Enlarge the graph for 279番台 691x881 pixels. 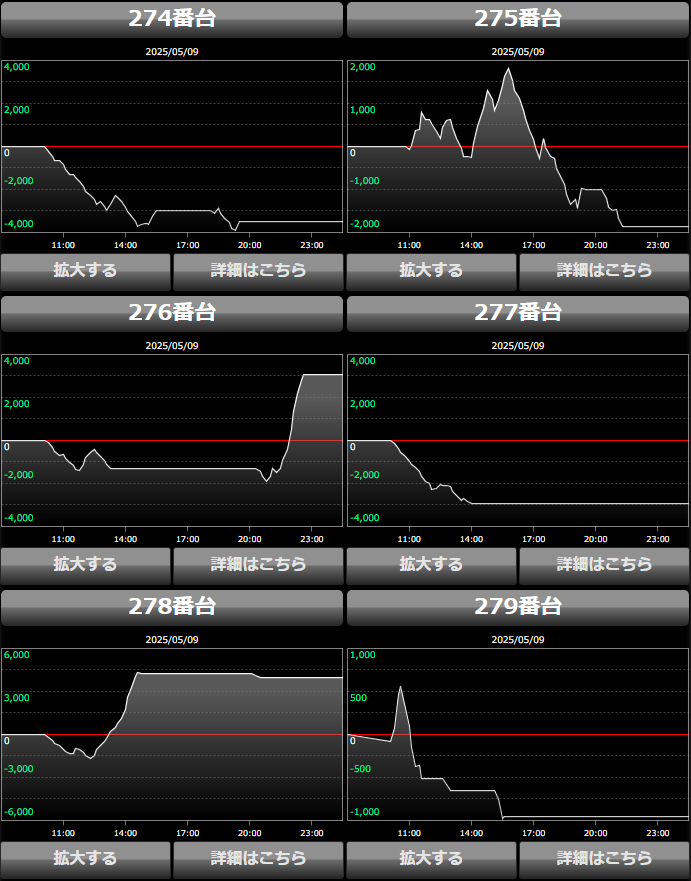pyautogui.click(x=431, y=858)
